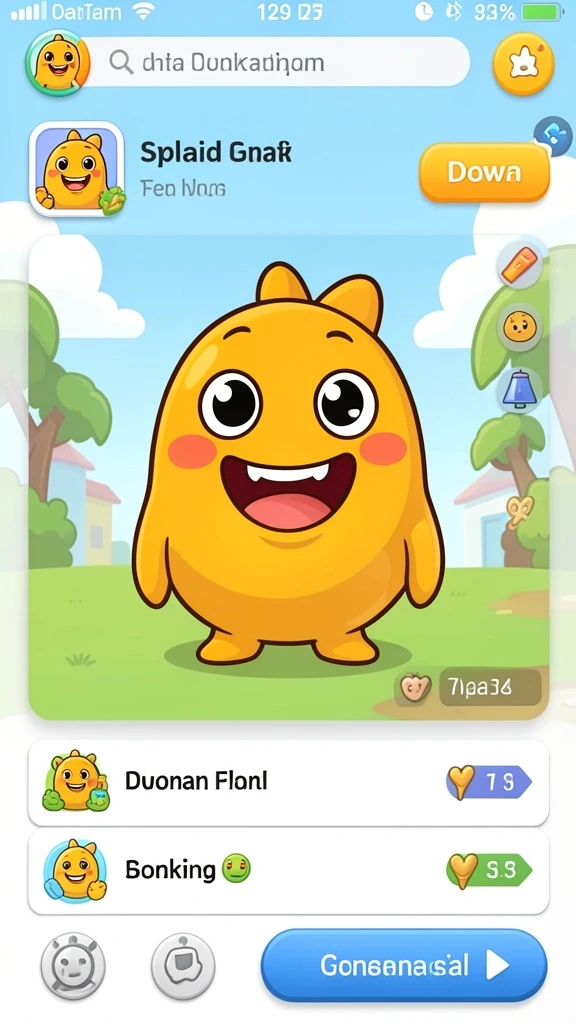Tap the blue badge above Dowa button
The width and height of the screenshot is (576, 1024).
pyautogui.click(x=552, y=135)
